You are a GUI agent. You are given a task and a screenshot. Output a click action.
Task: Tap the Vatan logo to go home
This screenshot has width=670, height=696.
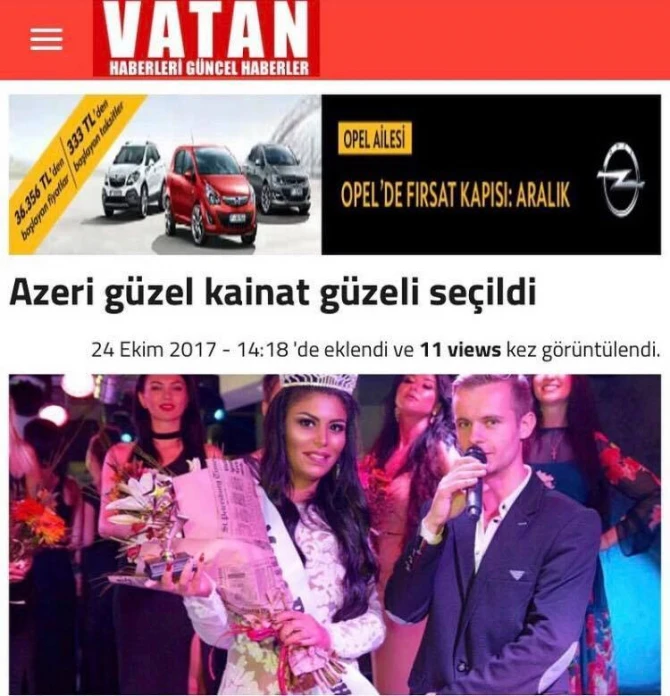click(207, 39)
